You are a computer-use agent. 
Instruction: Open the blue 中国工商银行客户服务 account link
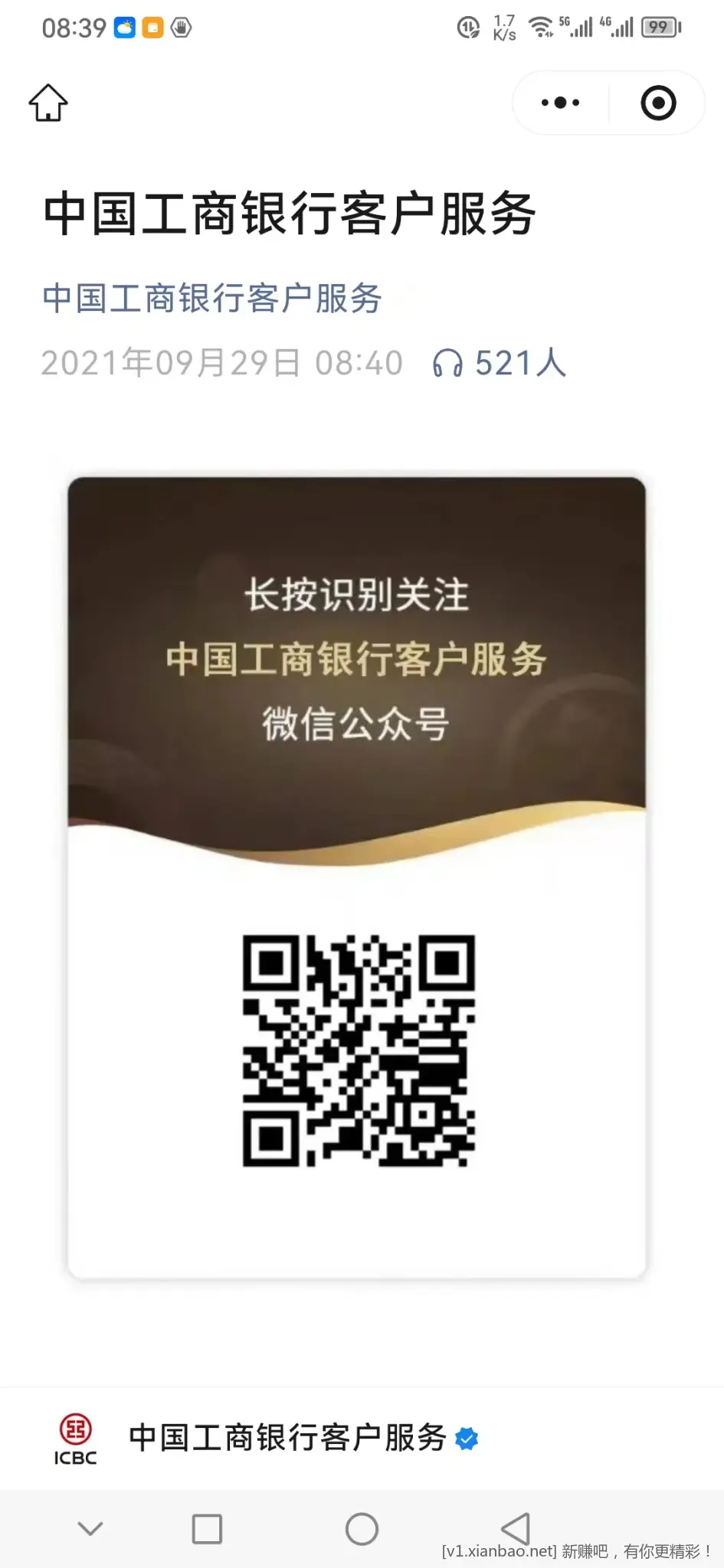[212, 298]
